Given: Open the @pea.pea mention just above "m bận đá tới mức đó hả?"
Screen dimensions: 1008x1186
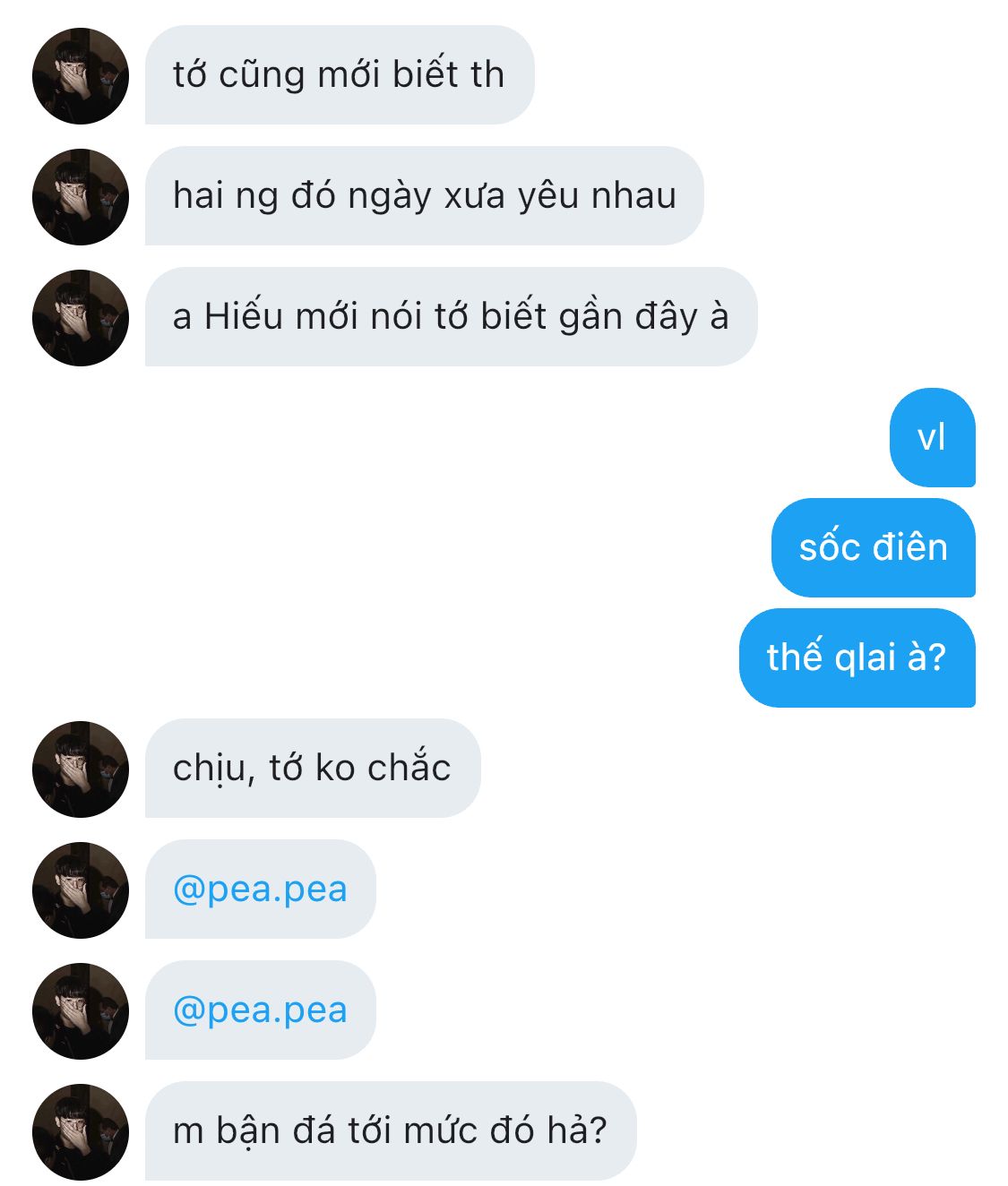Looking at the screenshot, I should pos(260,1010).
